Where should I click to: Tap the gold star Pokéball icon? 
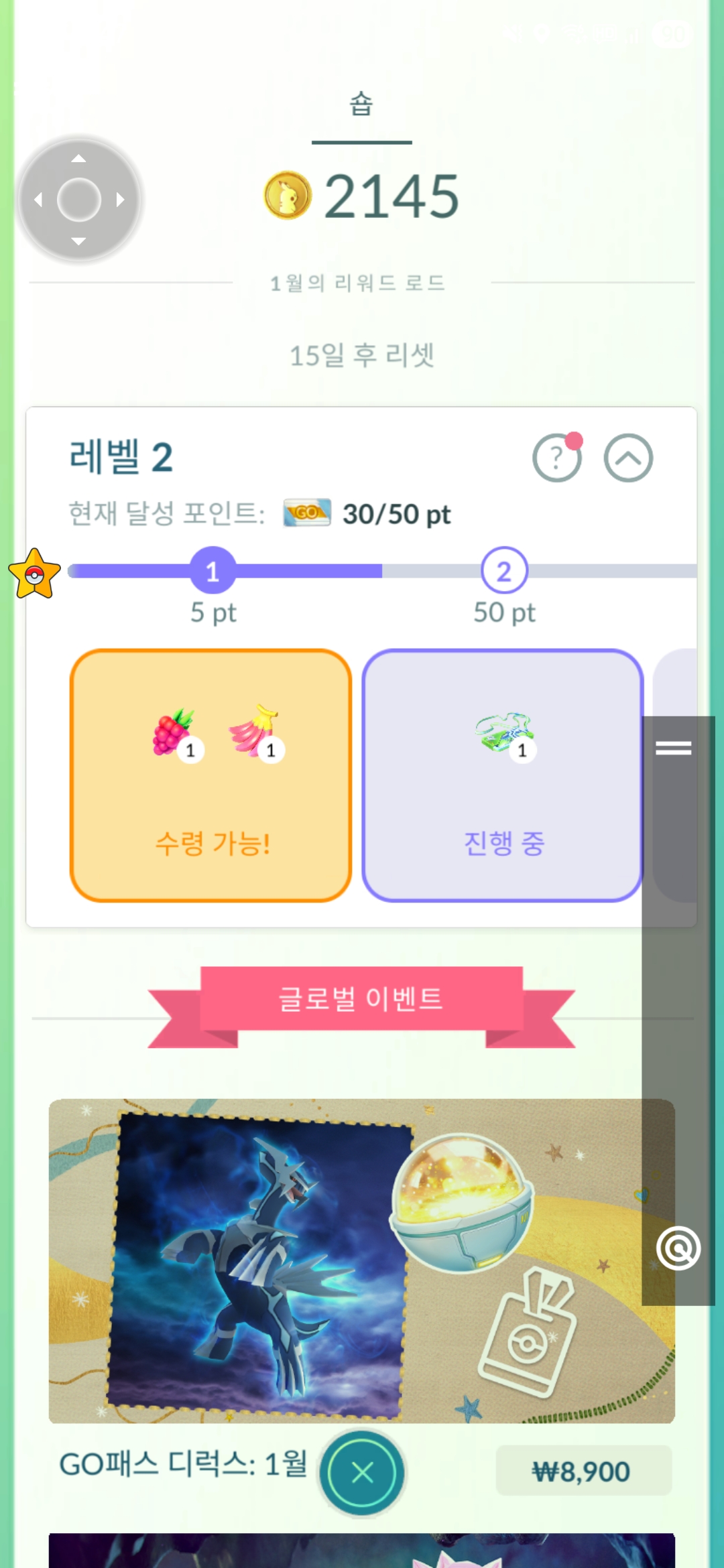(x=35, y=575)
